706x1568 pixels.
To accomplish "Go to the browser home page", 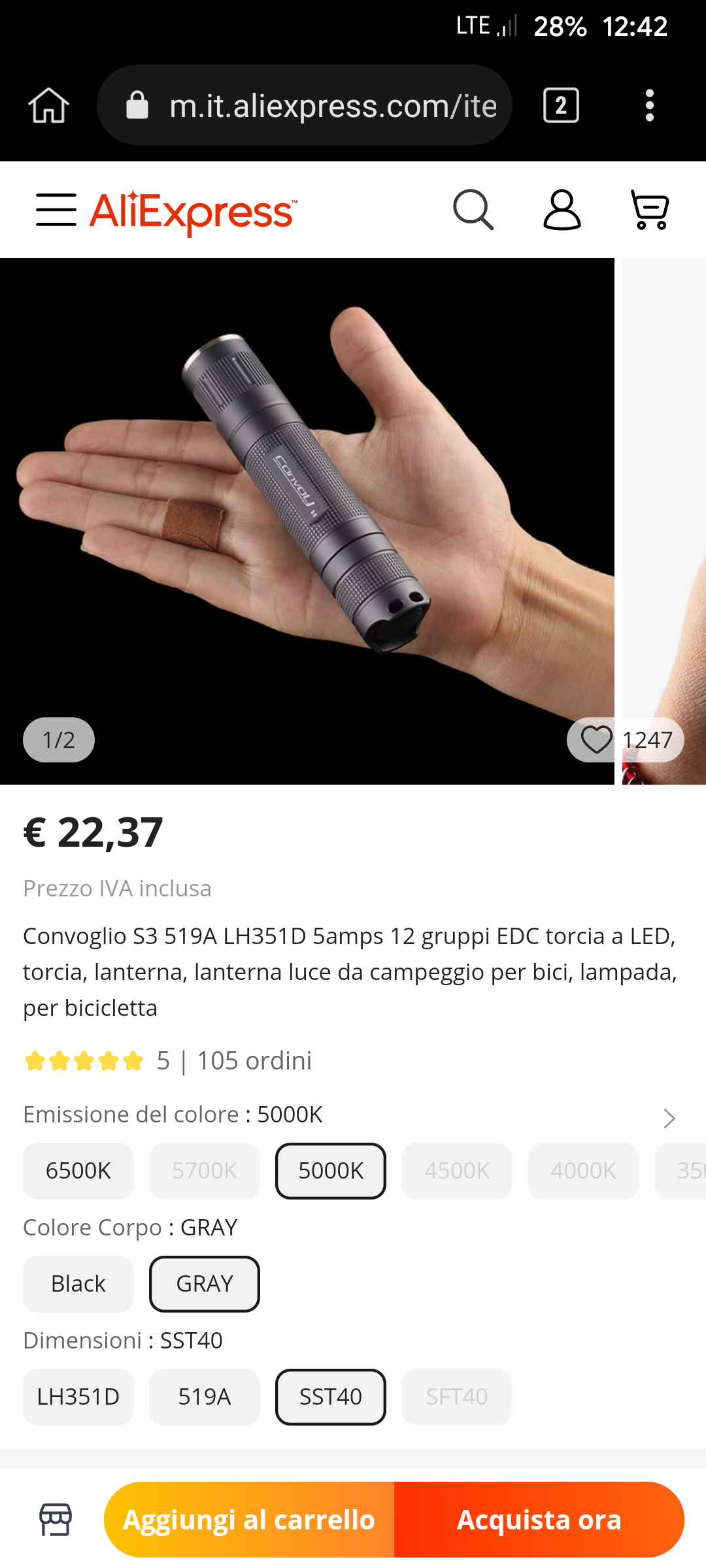I will click(x=48, y=105).
